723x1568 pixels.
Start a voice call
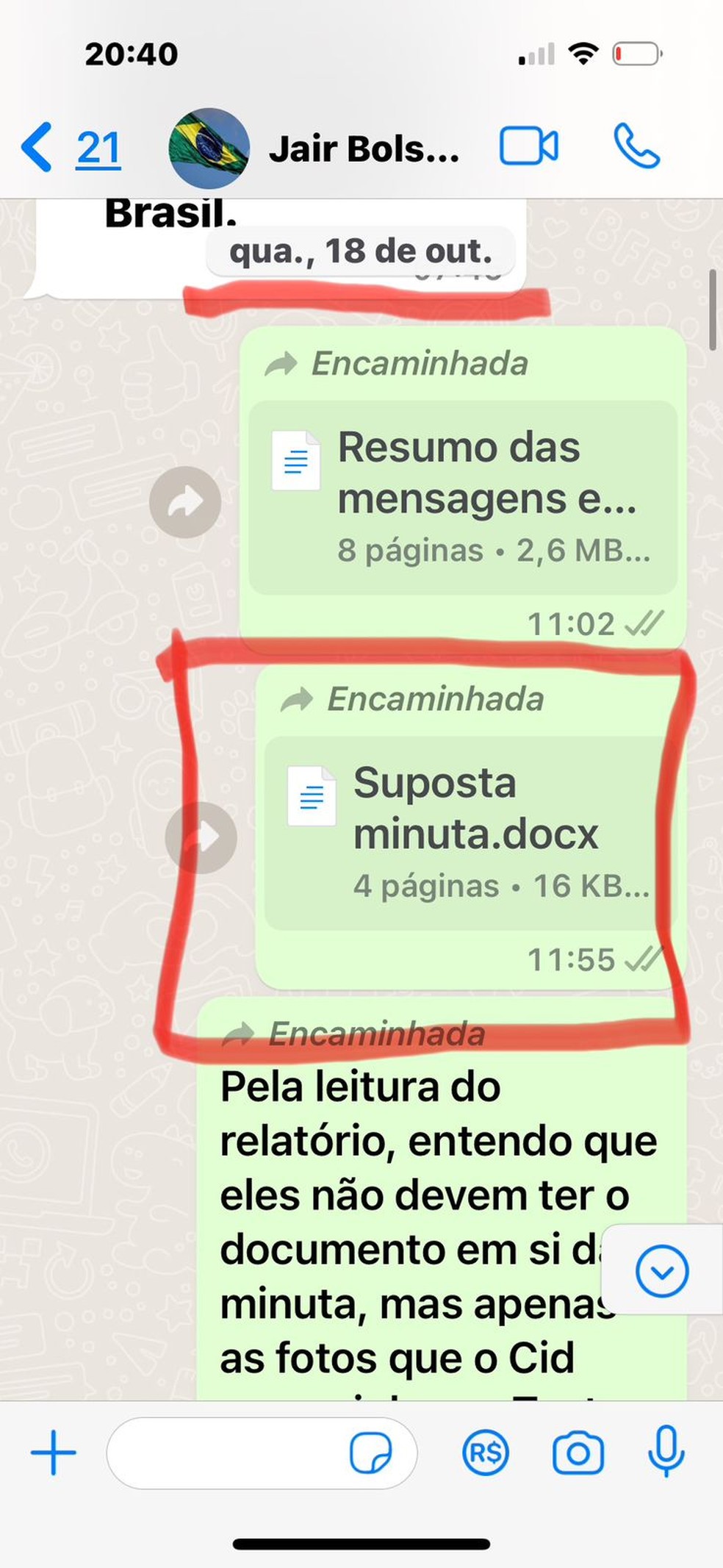point(636,146)
